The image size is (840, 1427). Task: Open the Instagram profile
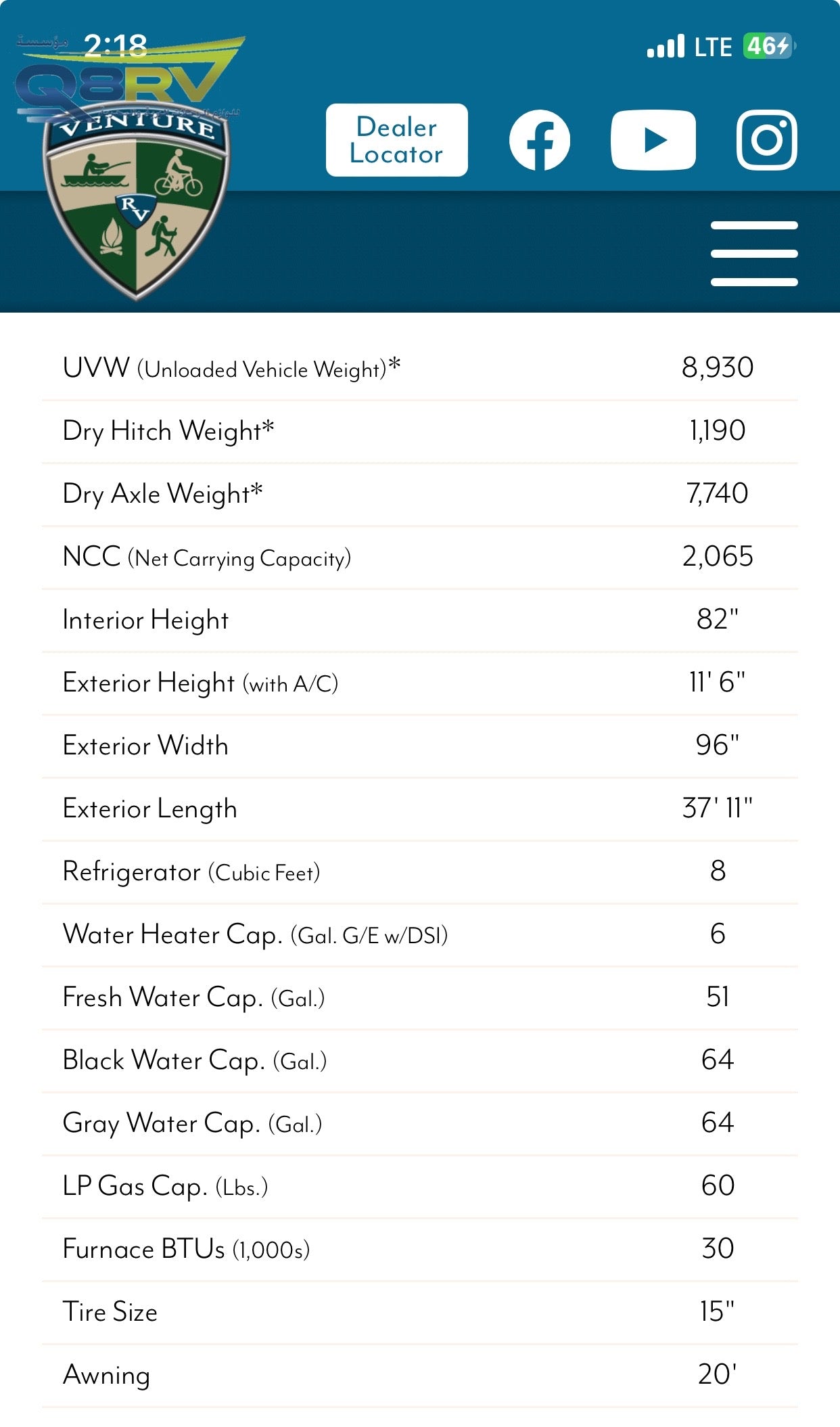click(x=766, y=140)
